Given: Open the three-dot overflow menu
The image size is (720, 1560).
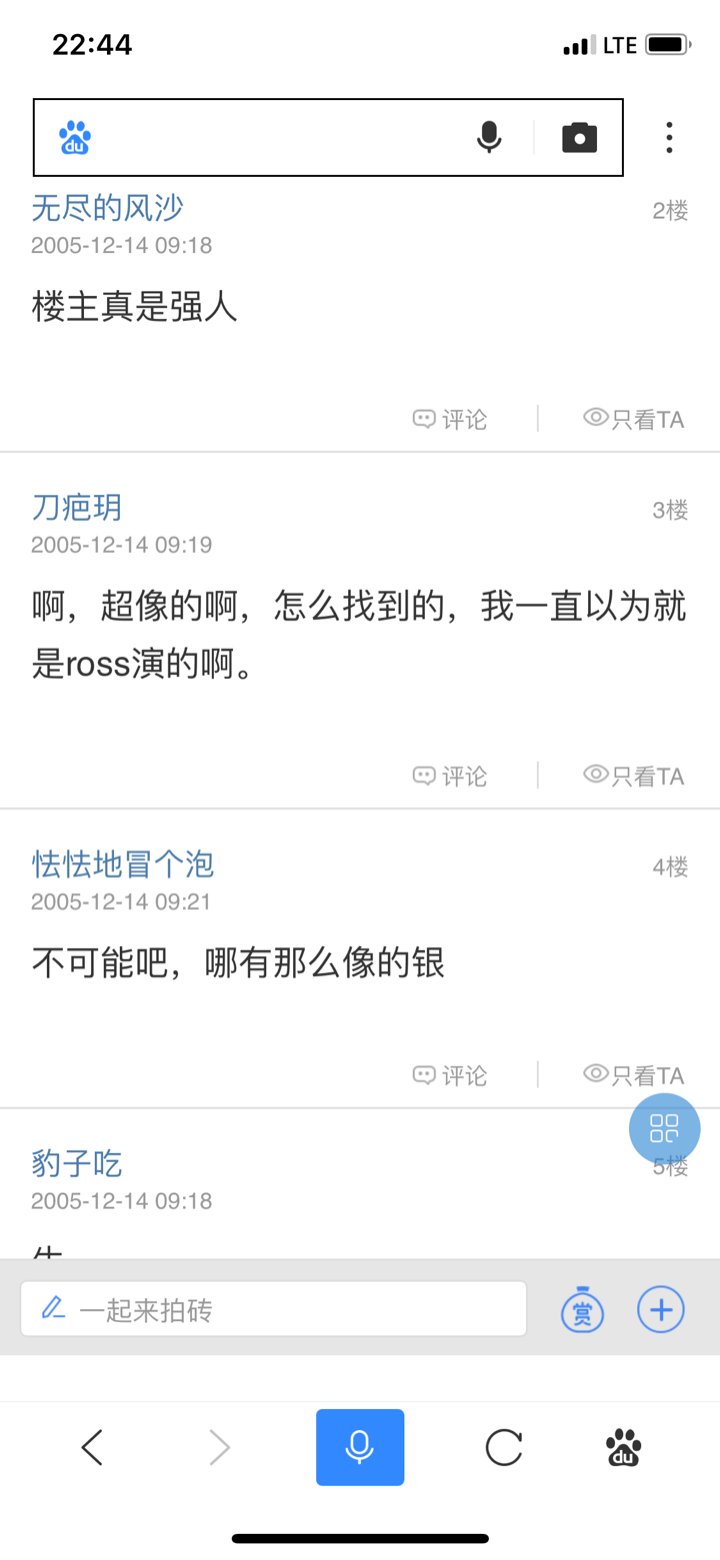Looking at the screenshot, I should coord(668,137).
